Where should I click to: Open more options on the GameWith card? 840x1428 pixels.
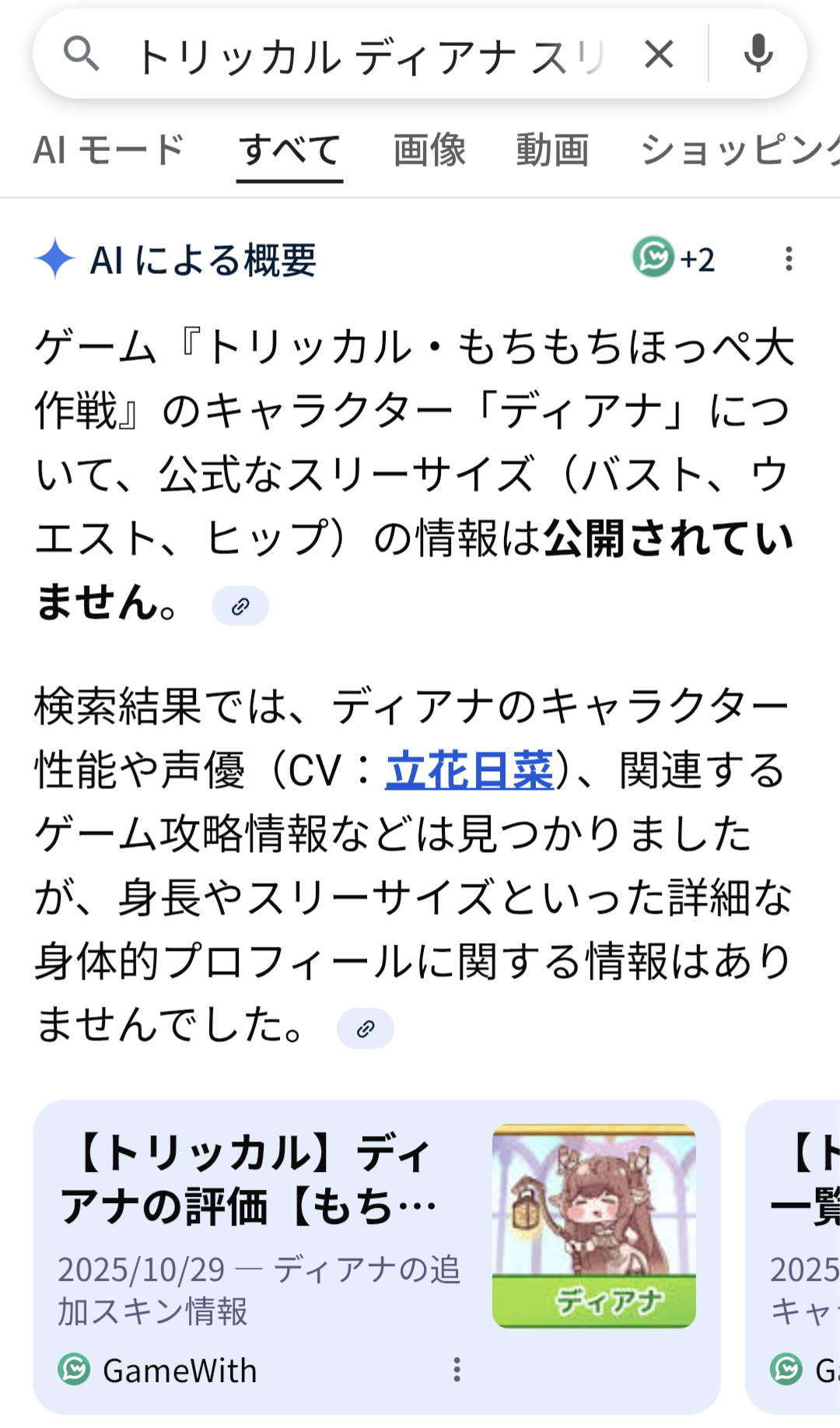point(457,1370)
